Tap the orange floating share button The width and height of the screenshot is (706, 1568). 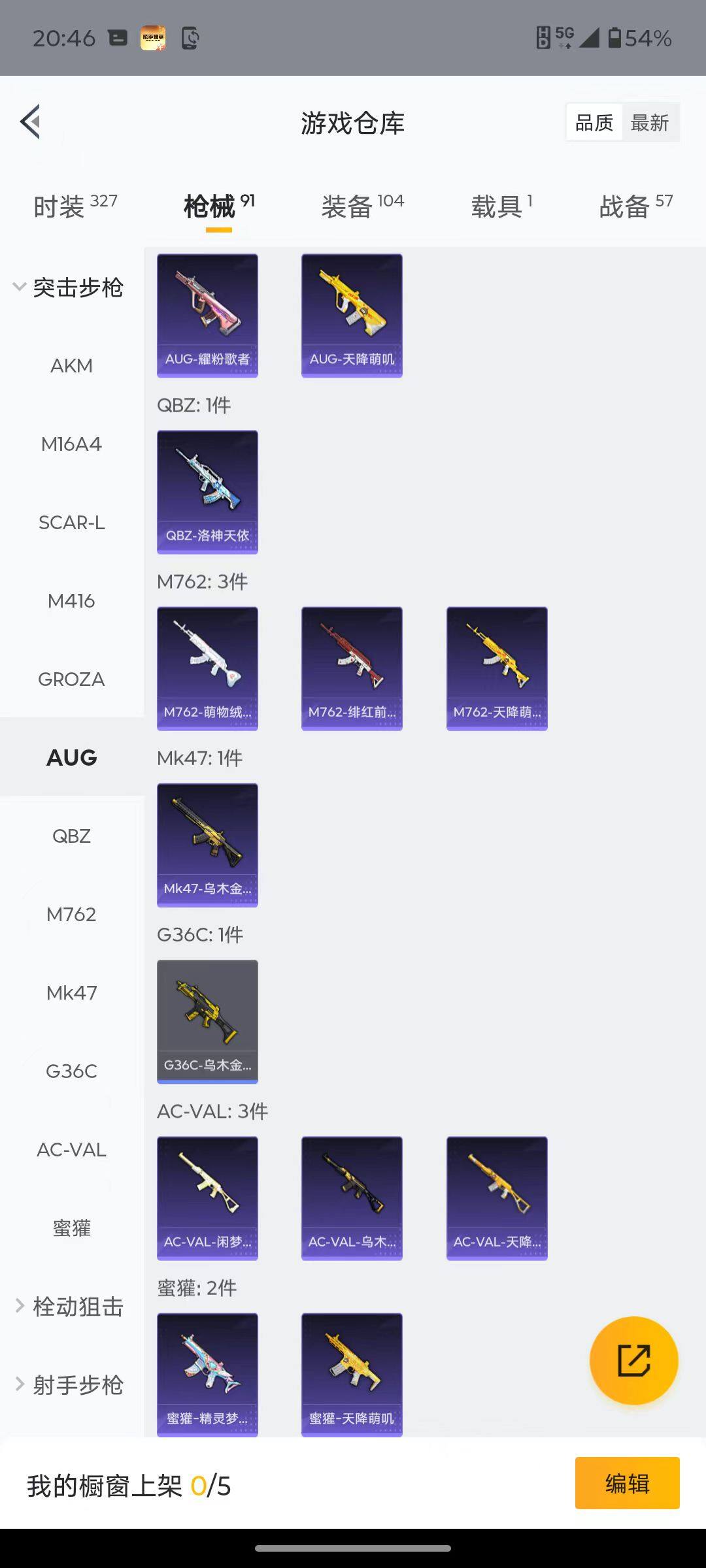(x=633, y=1360)
